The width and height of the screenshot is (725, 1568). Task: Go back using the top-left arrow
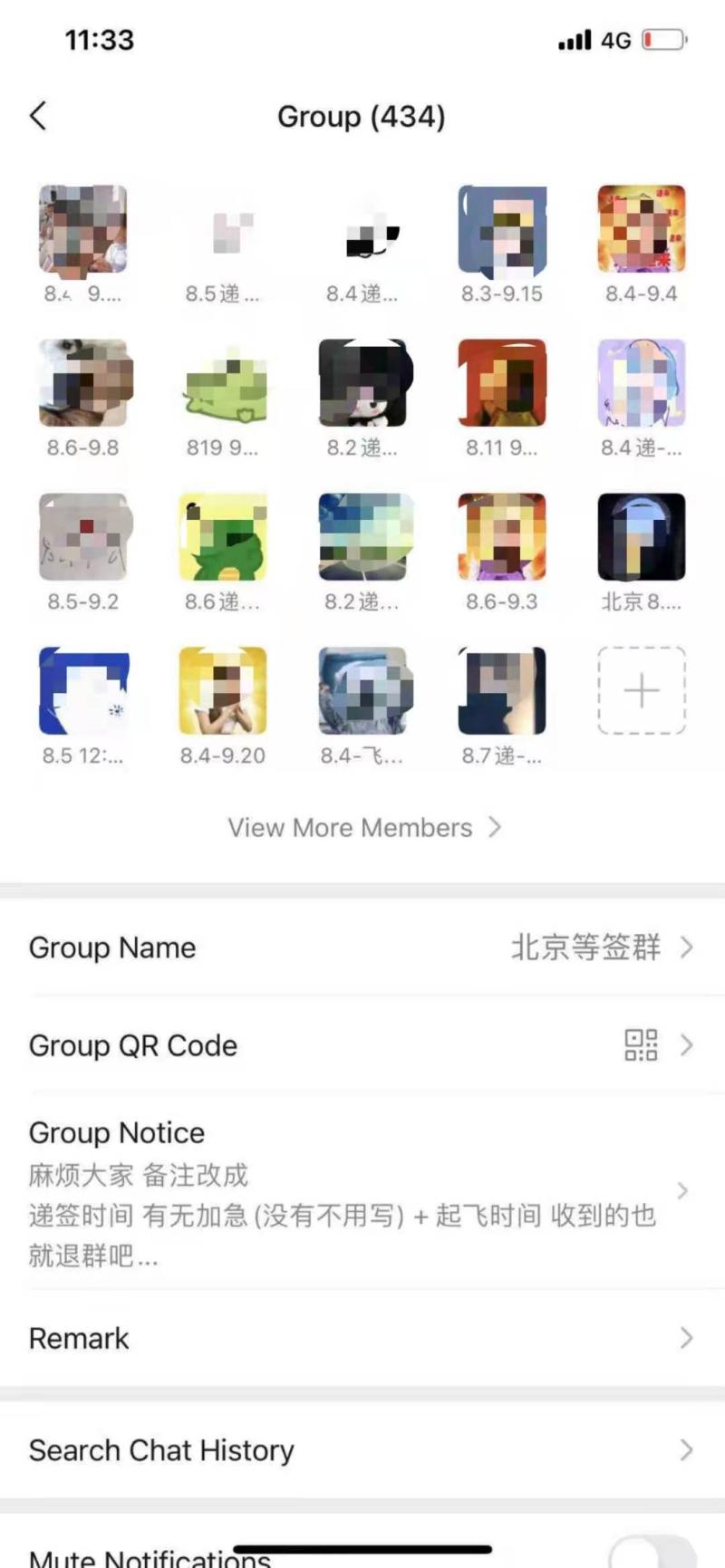point(38,116)
